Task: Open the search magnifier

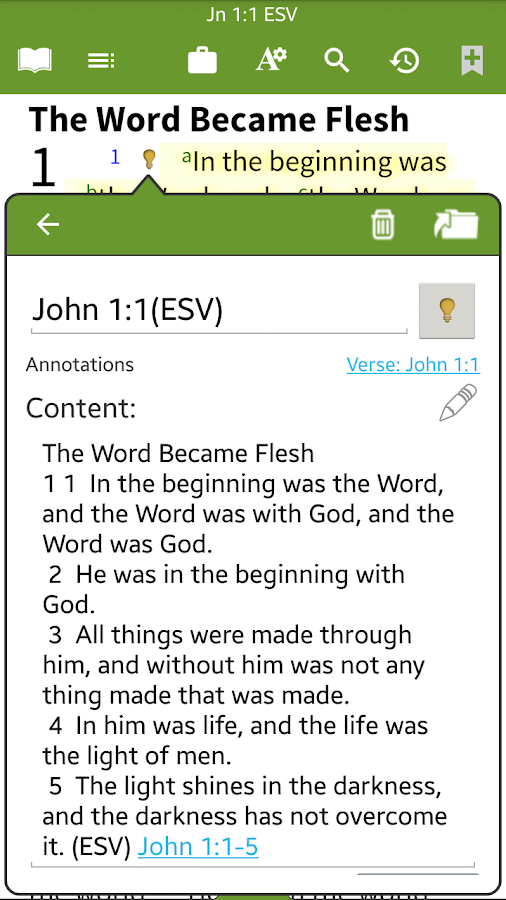Action: 337,60
